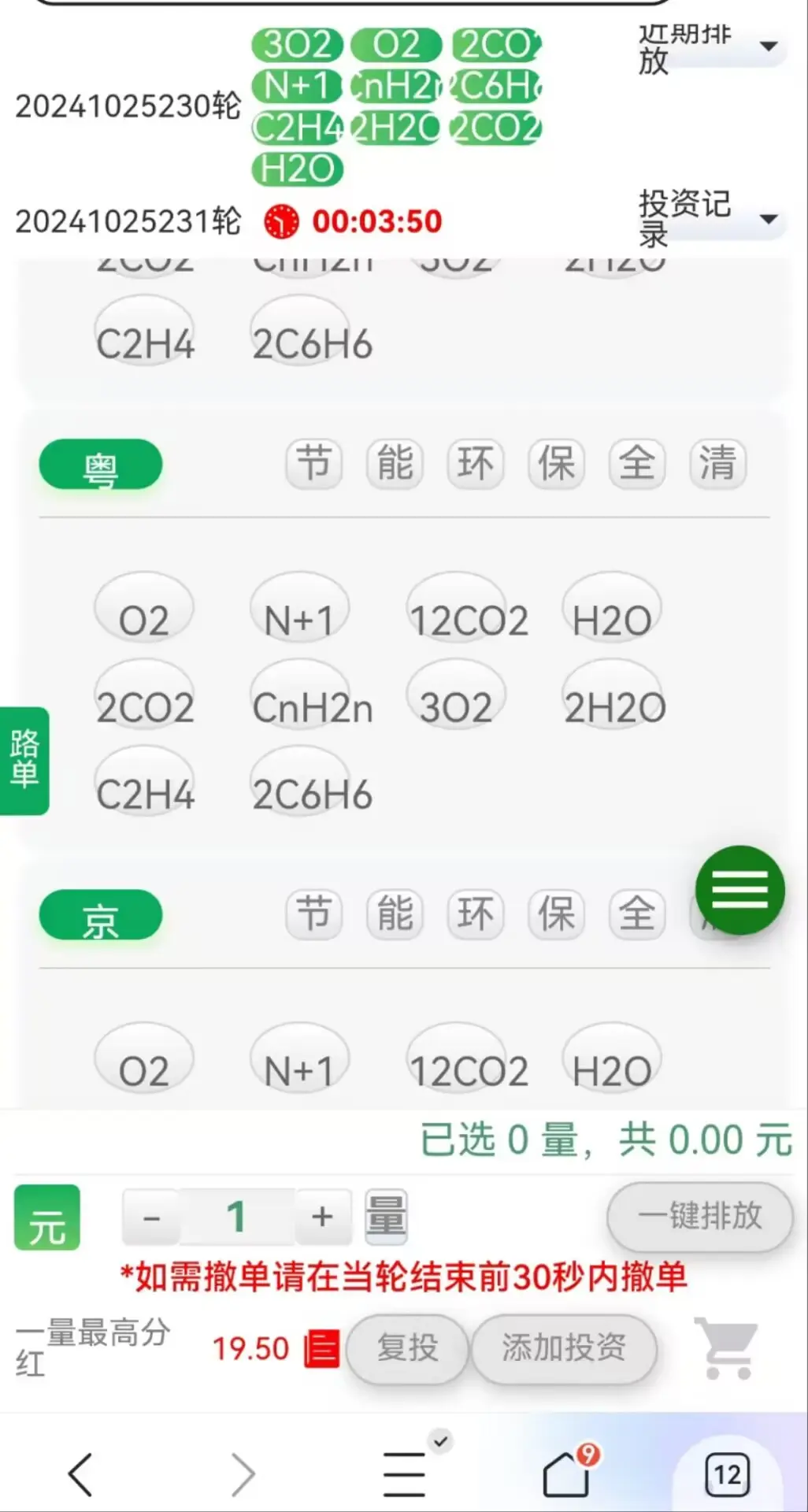Go back with the browser back arrow
808x1512 pixels.
80,1473
